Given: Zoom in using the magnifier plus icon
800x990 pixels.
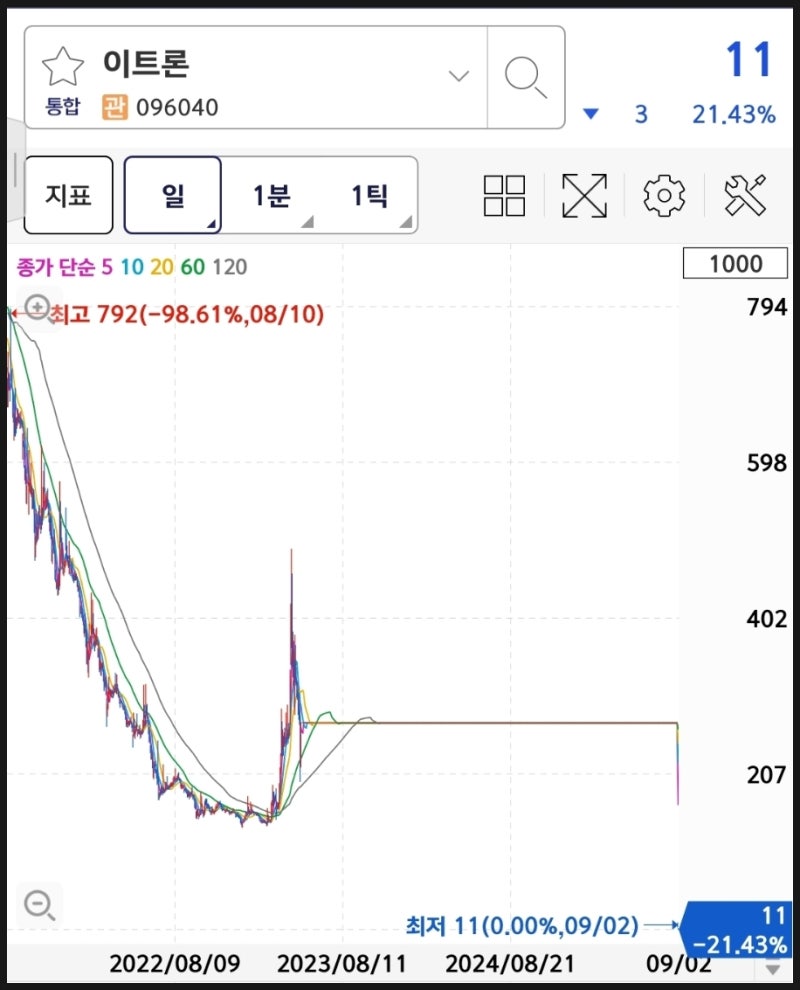Looking at the screenshot, I should pyautogui.click(x=34, y=308).
